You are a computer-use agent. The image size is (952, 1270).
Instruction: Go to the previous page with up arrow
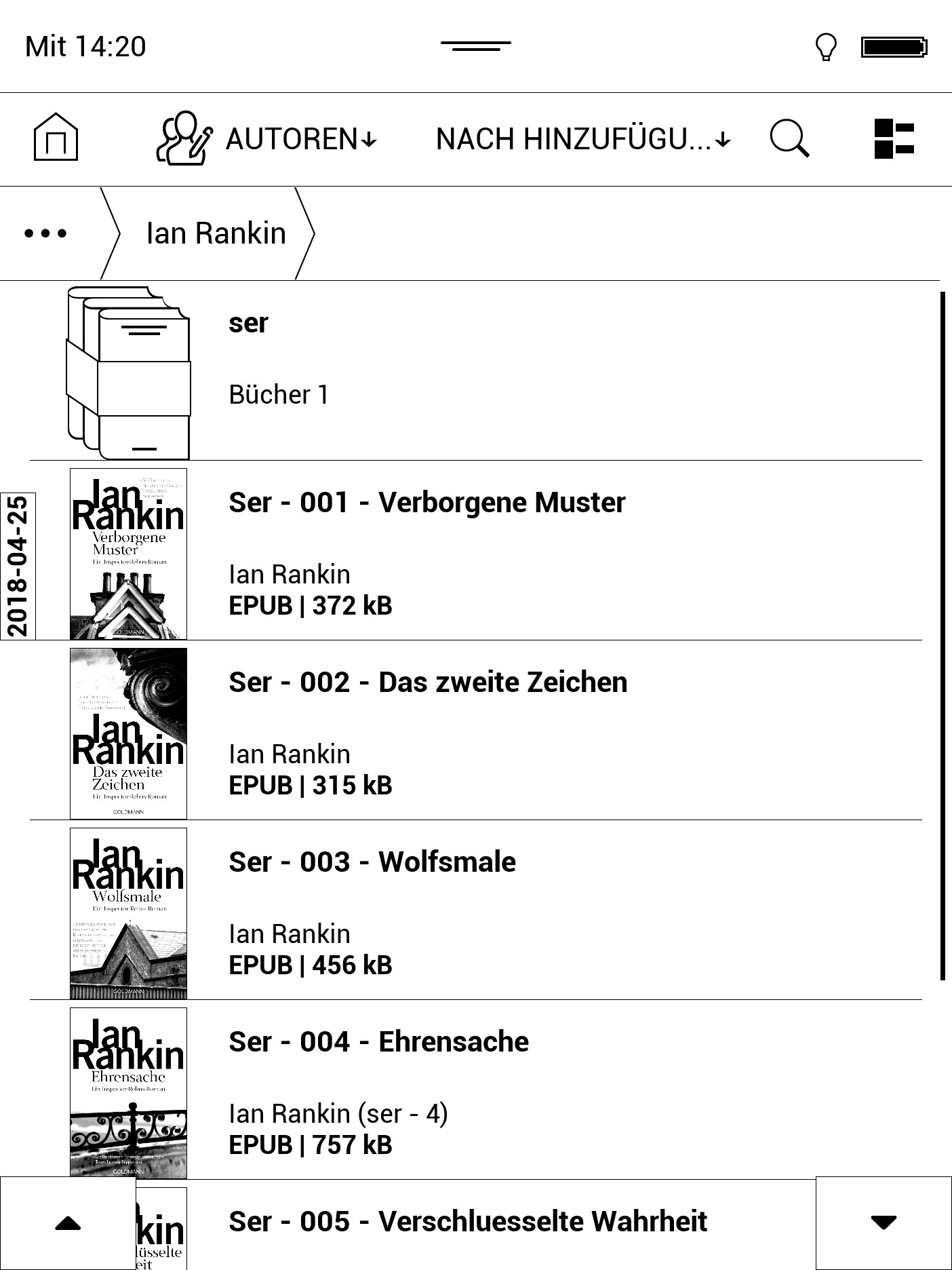pos(68,1223)
